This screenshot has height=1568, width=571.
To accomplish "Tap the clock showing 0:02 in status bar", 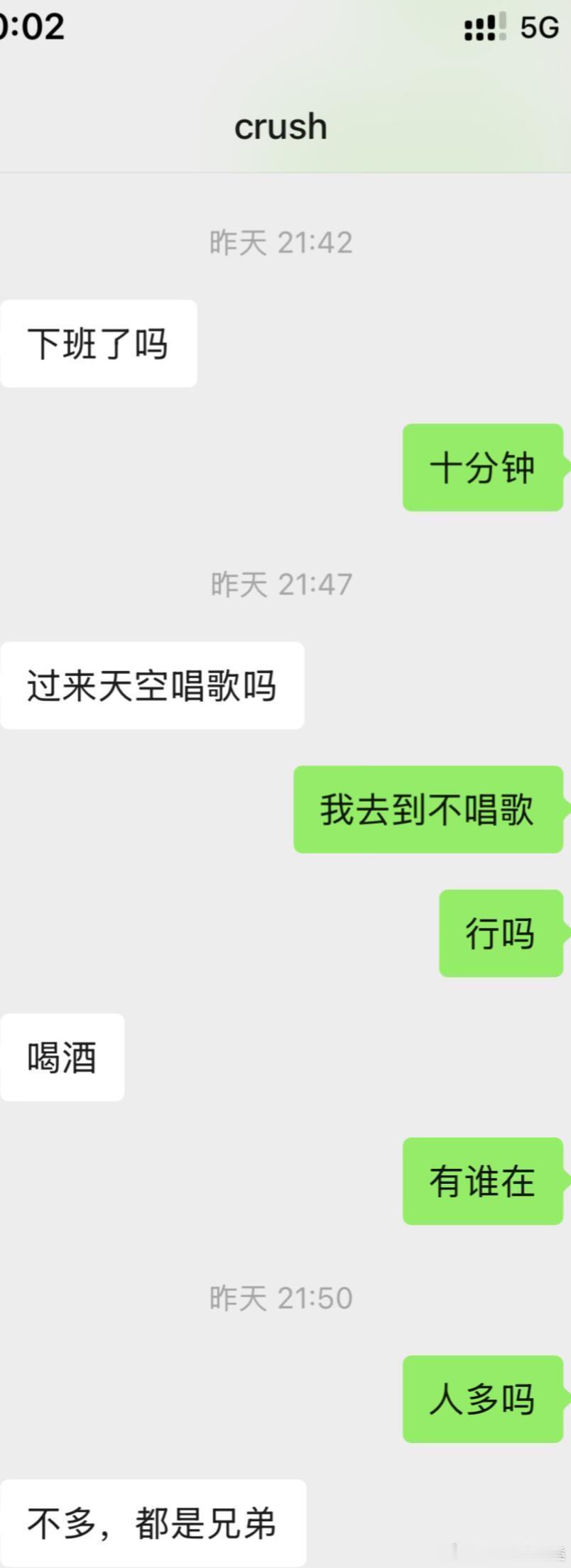I will click(x=32, y=28).
